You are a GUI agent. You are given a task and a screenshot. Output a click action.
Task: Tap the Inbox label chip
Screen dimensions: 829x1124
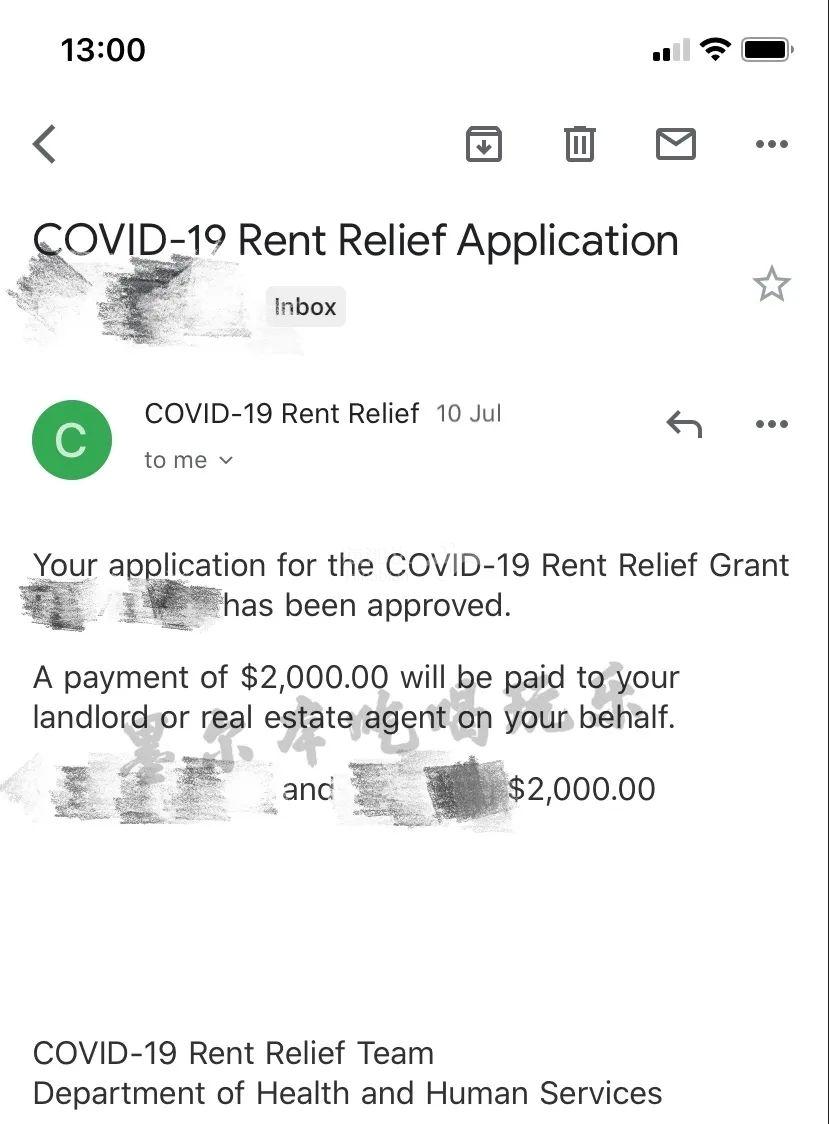point(305,306)
